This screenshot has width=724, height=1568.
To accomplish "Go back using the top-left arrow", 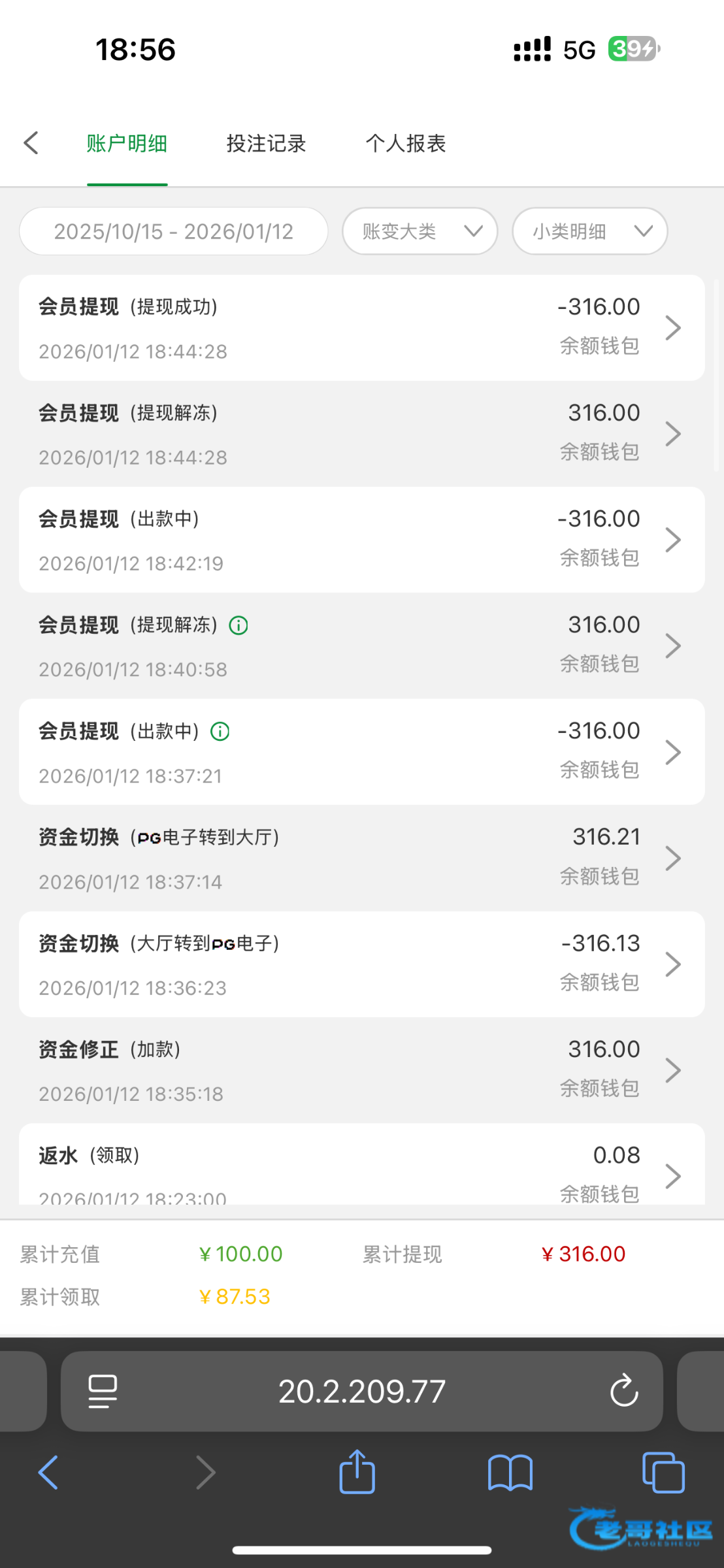I will point(31,143).
